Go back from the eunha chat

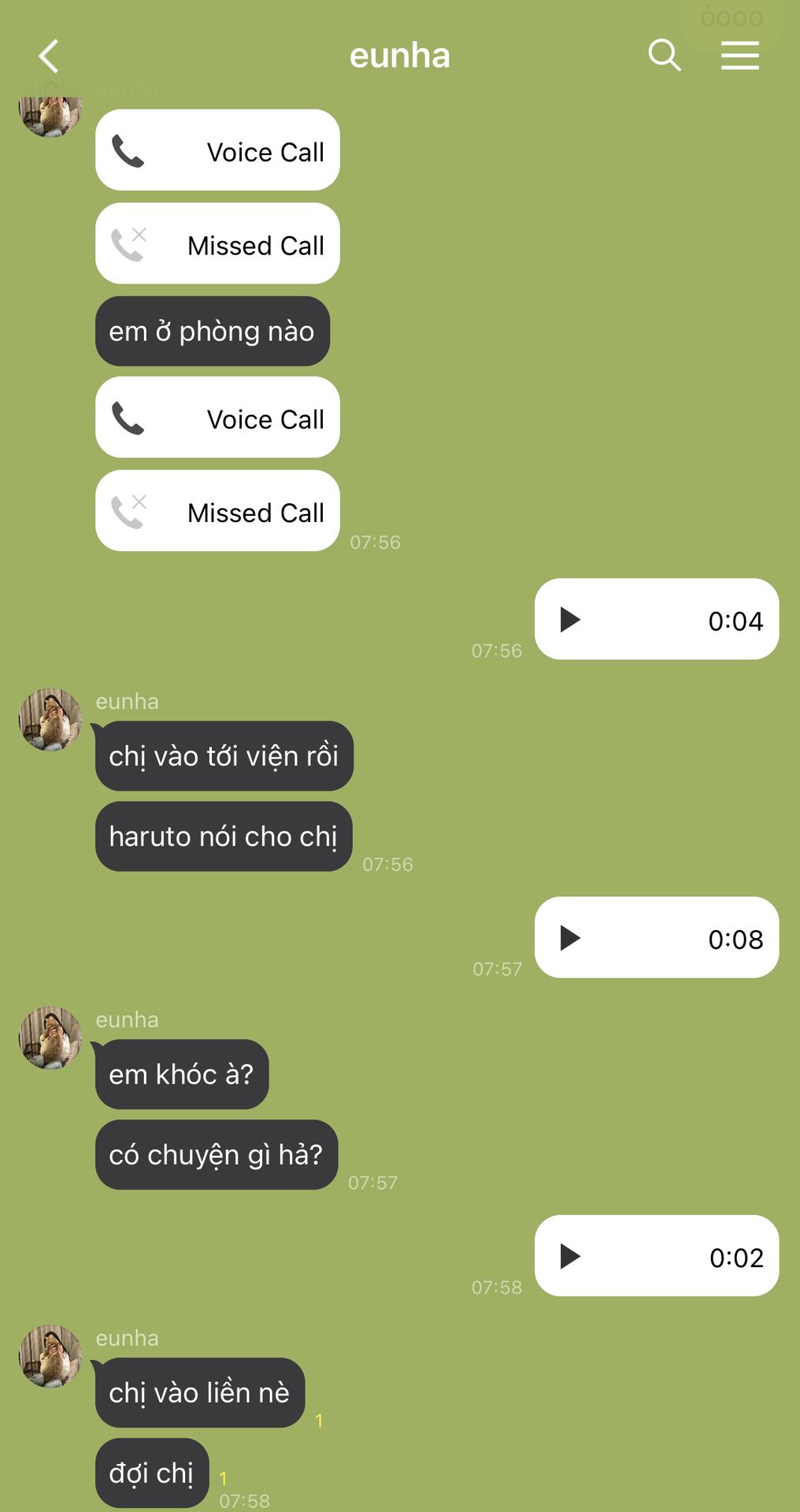pyautogui.click(x=49, y=57)
